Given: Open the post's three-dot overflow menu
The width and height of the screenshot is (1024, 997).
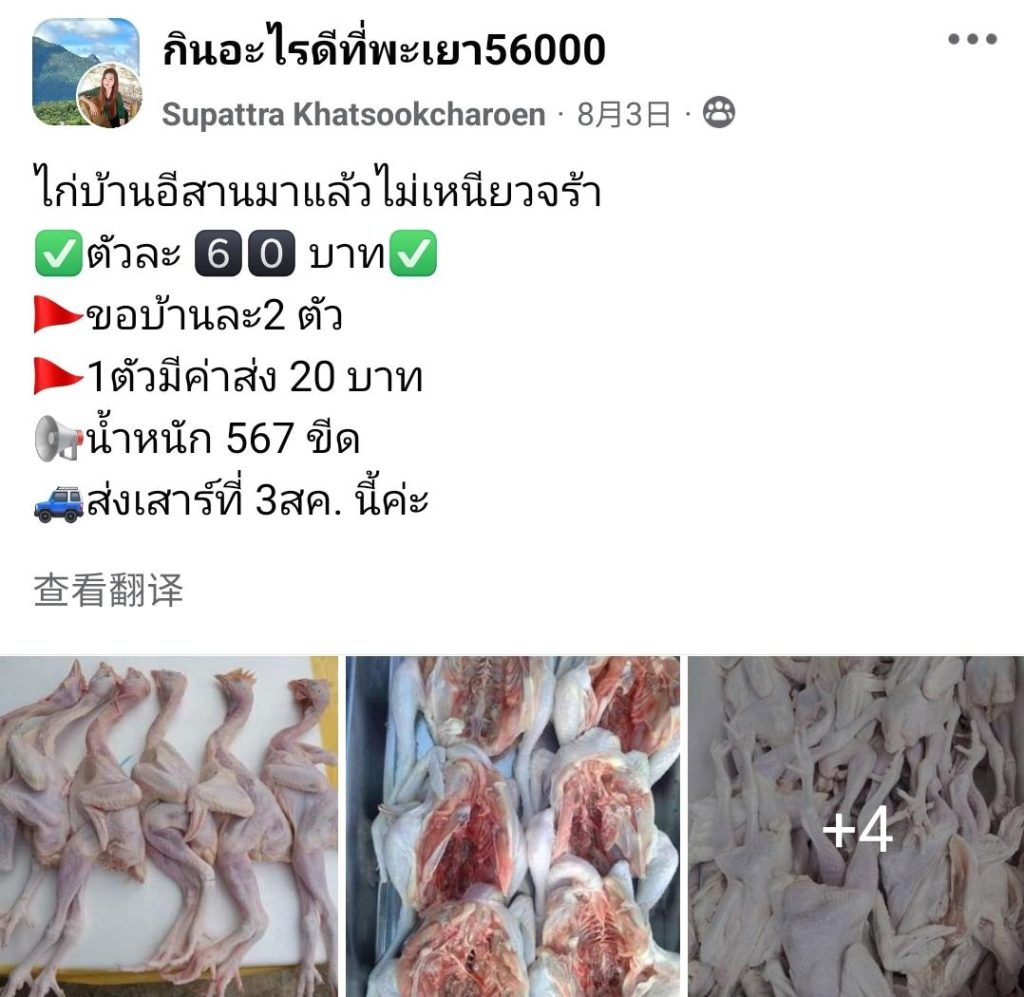Looking at the screenshot, I should click(972, 40).
